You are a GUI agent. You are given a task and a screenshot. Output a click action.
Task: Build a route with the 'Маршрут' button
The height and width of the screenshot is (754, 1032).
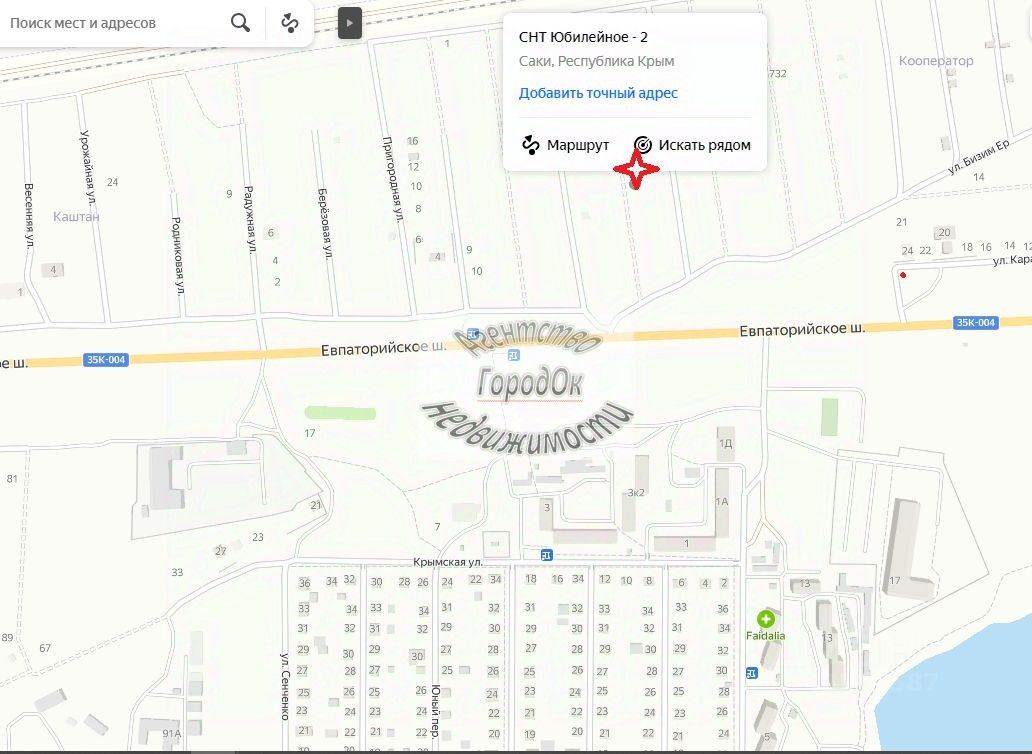tap(566, 145)
